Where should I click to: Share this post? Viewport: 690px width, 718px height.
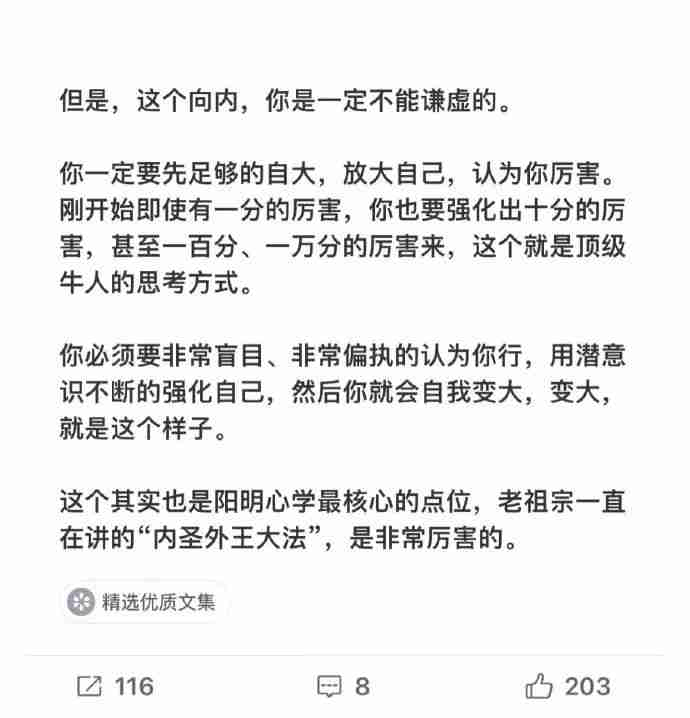pos(114,686)
